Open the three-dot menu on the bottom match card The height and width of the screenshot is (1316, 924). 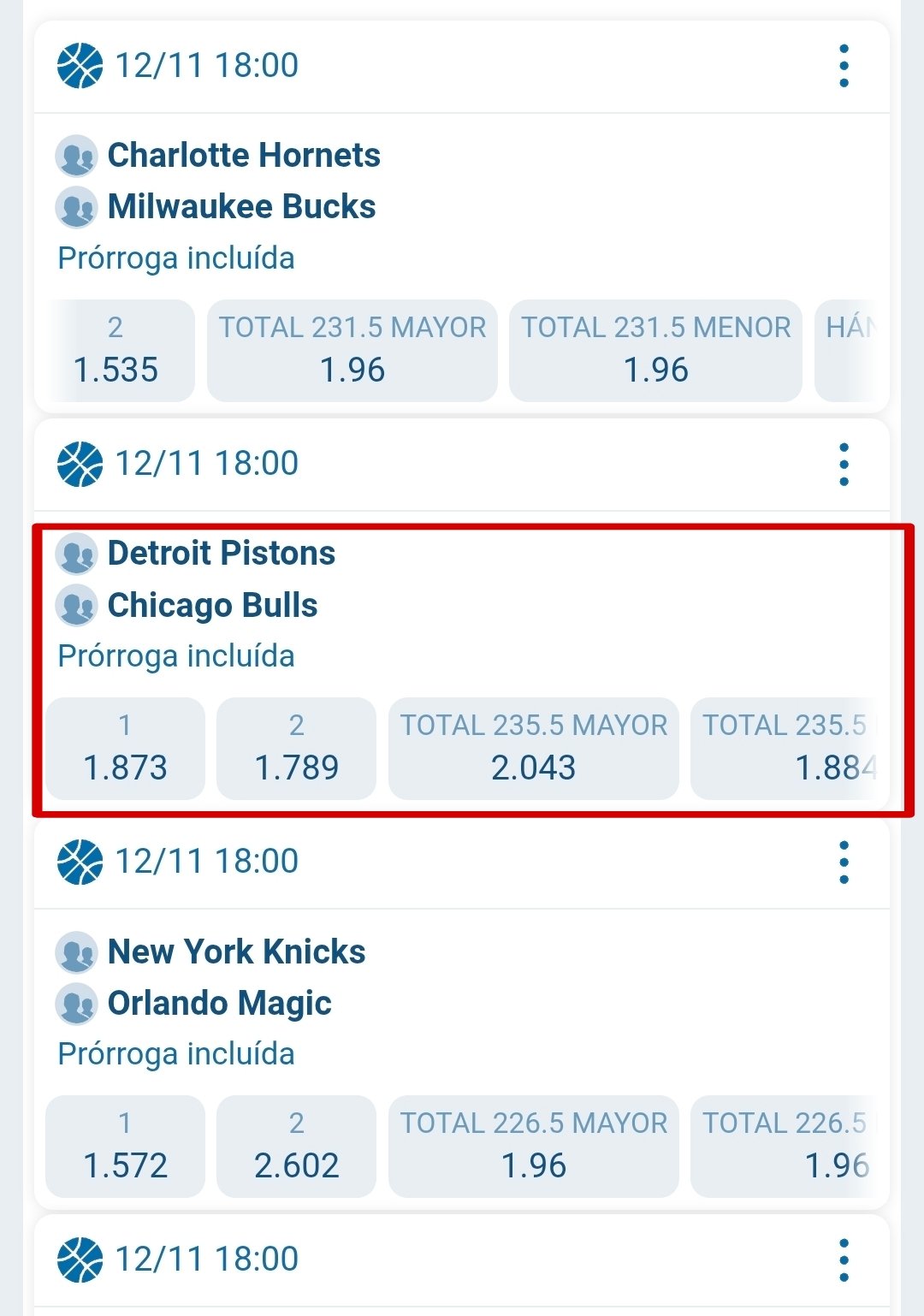845,1260
